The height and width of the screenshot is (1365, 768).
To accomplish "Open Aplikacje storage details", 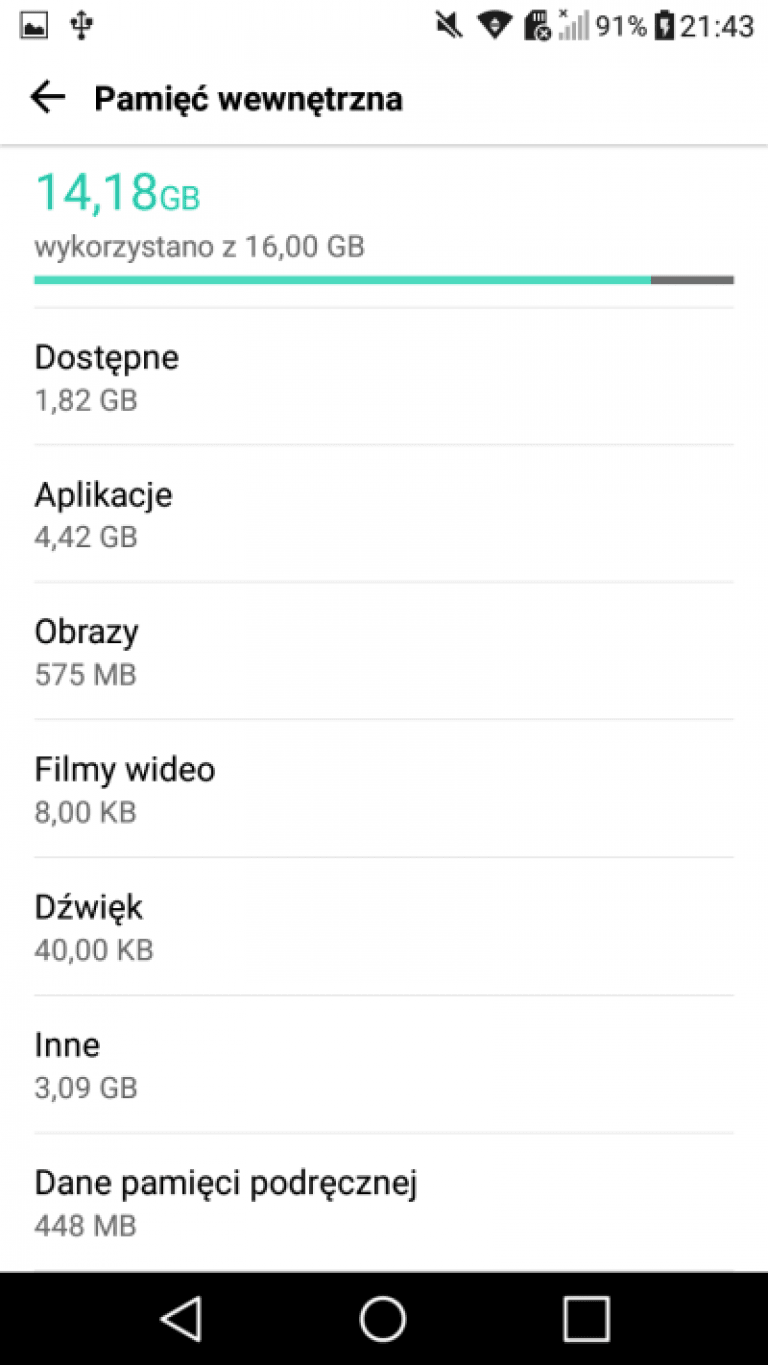I will (x=384, y=514).
